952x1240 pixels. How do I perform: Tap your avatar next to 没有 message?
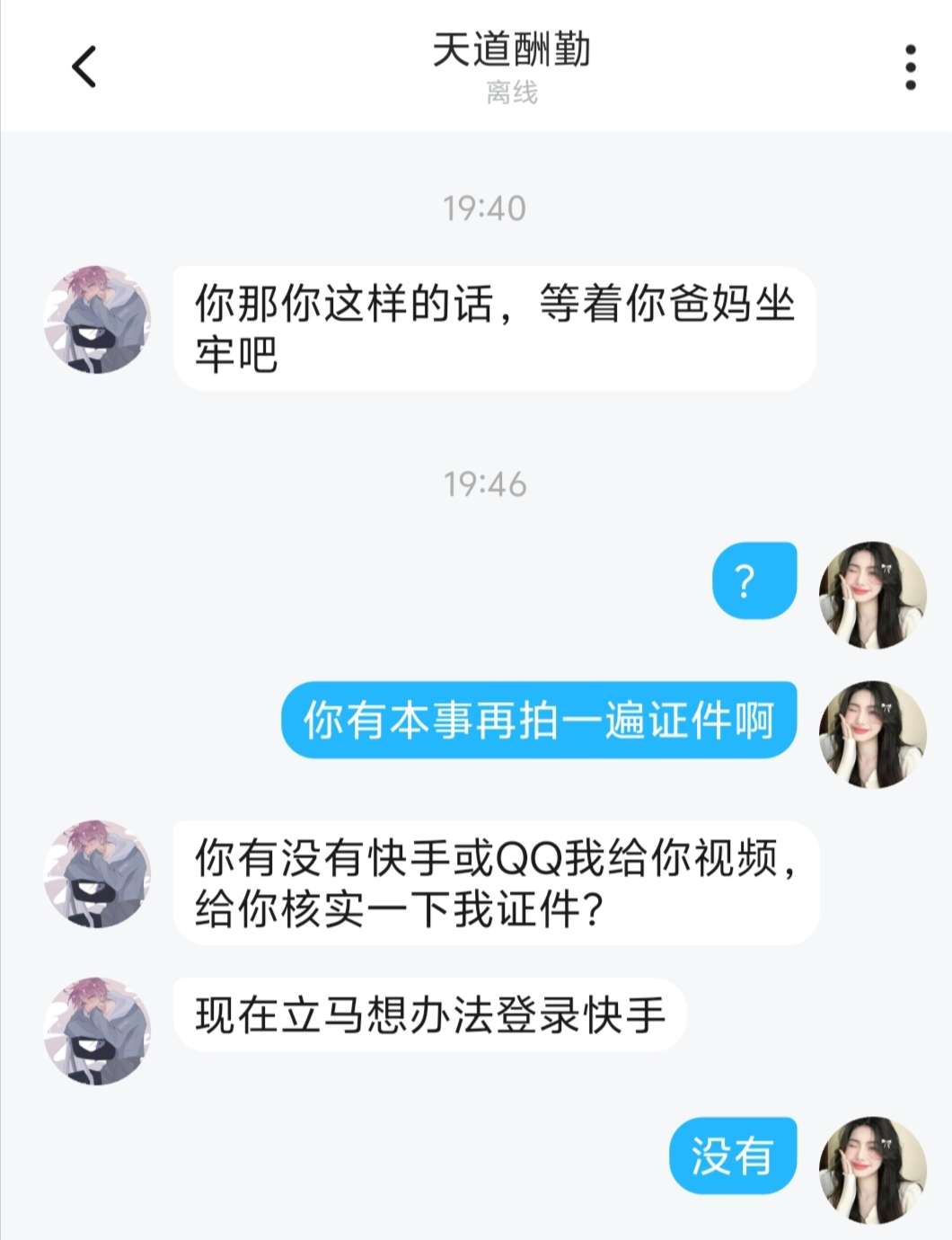[872, 1170]
